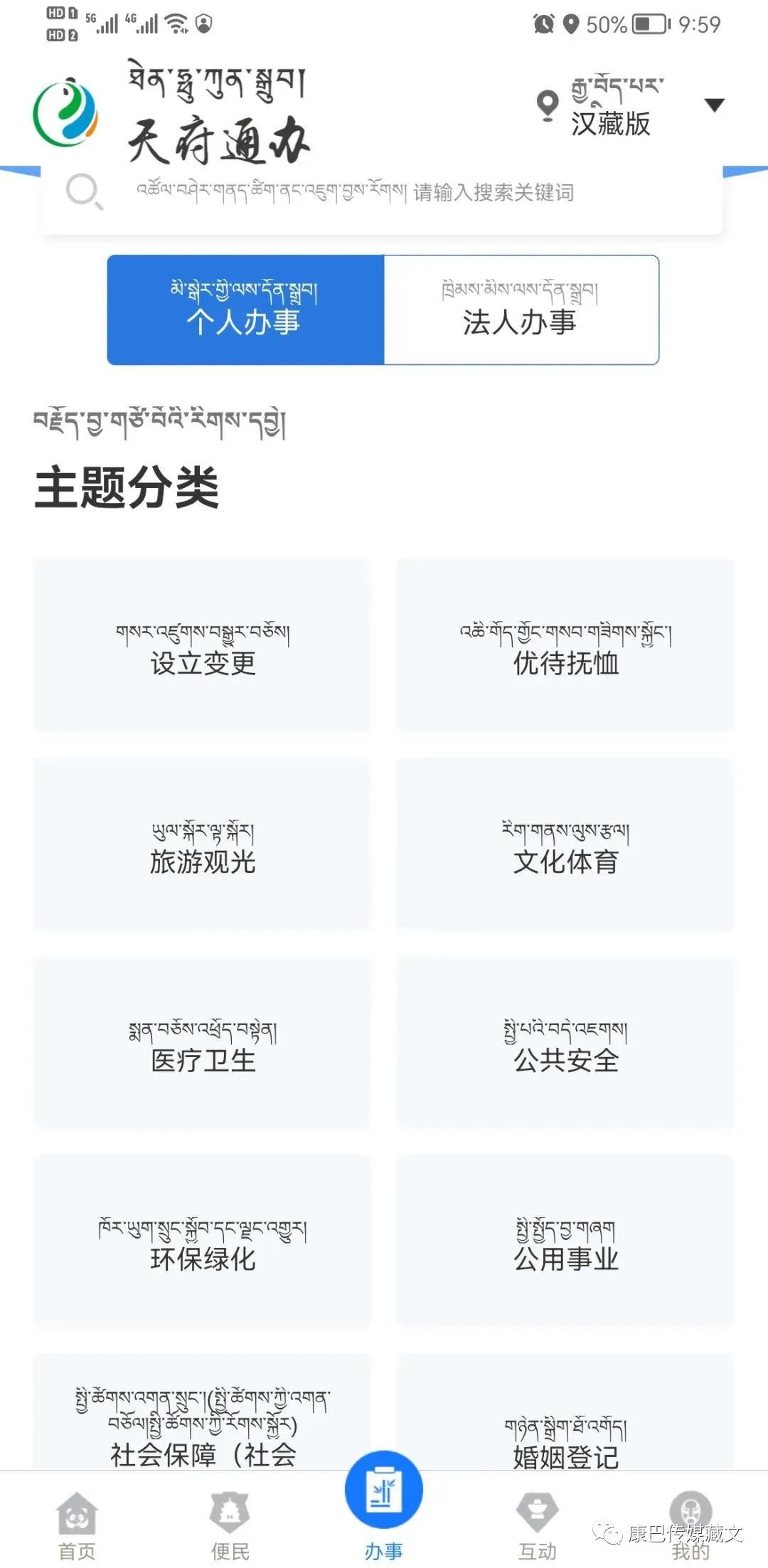Open the 优待抚恤 category card

click(565, 645)
